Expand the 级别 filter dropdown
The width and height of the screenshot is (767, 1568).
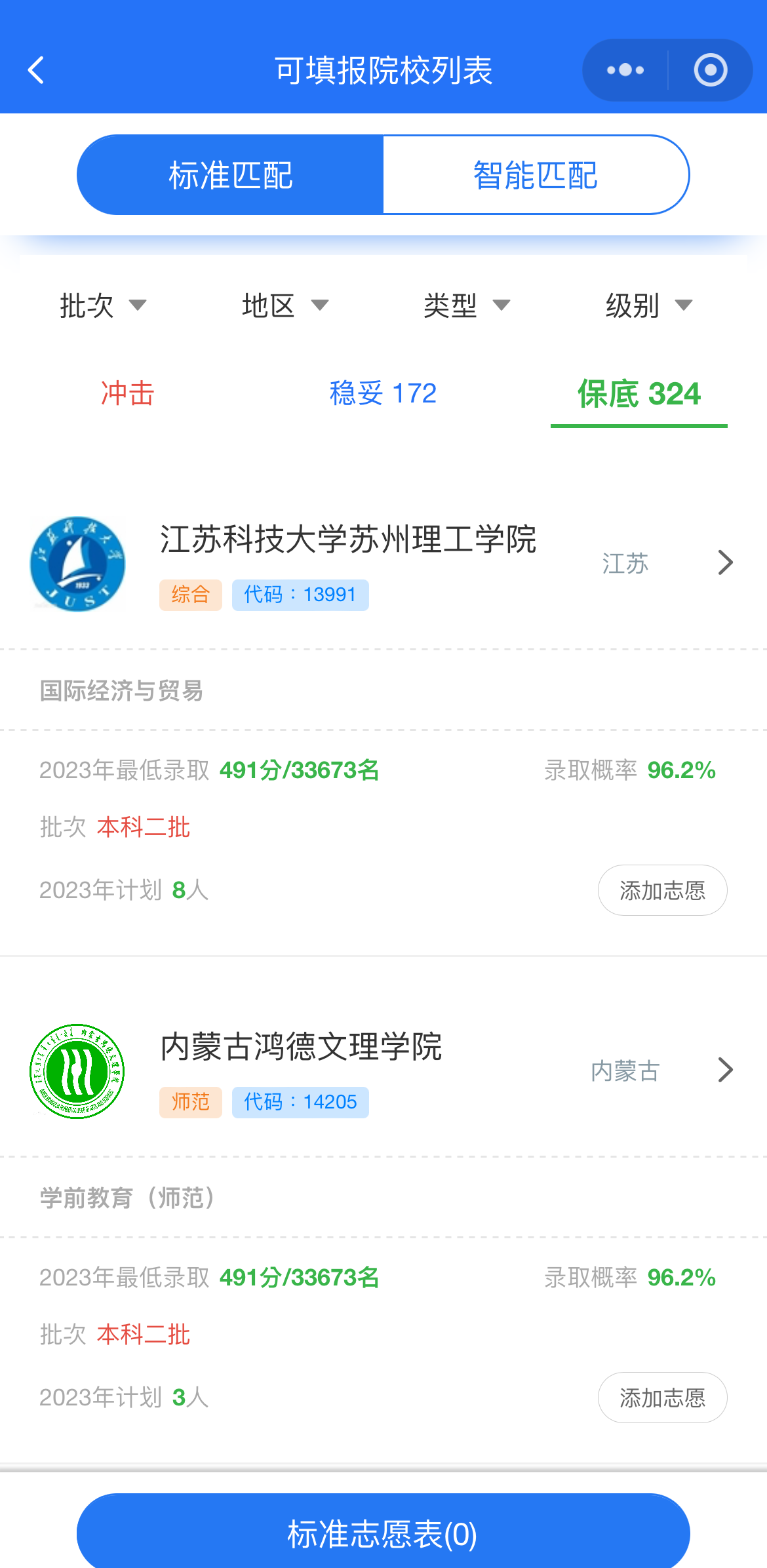click(x=649, y=305)
